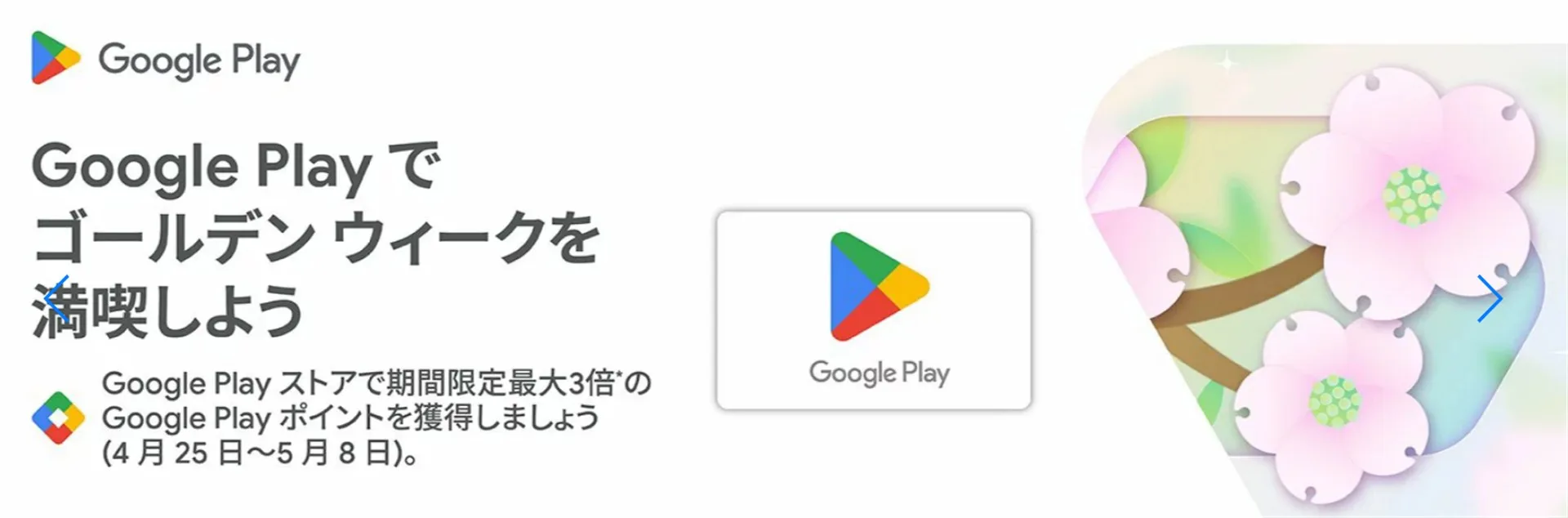Open the Google Play Golden Week banner
The image size is (1568, 518).
tap(873, 310)
